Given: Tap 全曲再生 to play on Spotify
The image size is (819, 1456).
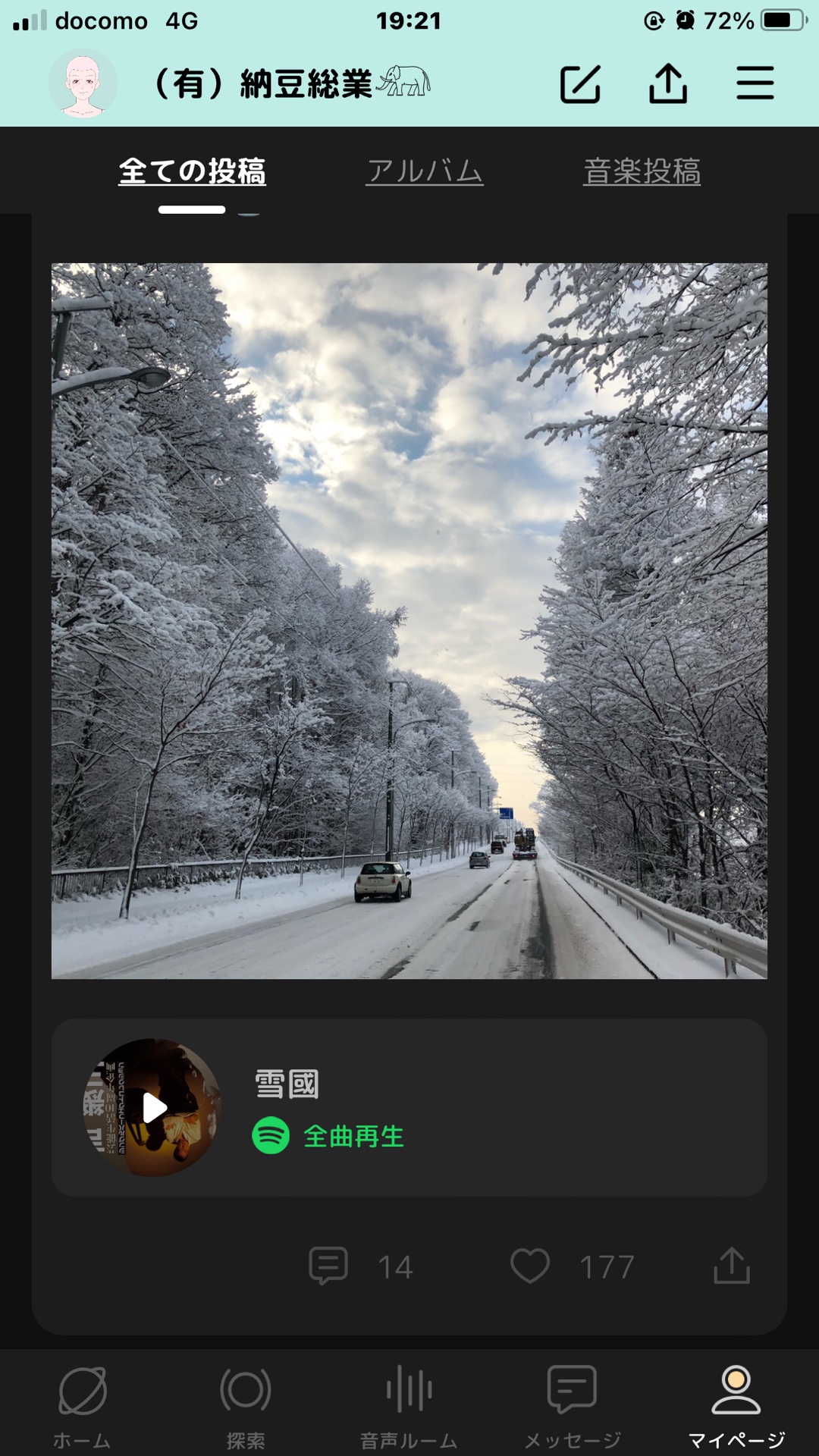Looking at the screenshot, I should click(x=353, y=1136).
